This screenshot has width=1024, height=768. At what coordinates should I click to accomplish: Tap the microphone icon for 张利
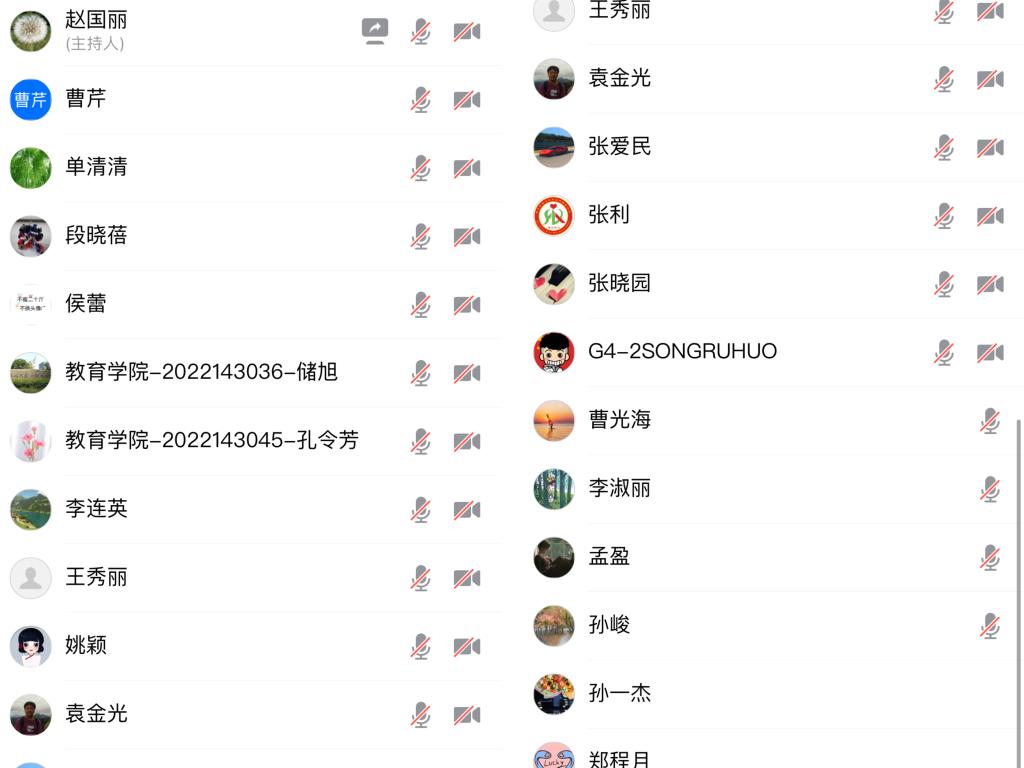[x=944, y=216]
